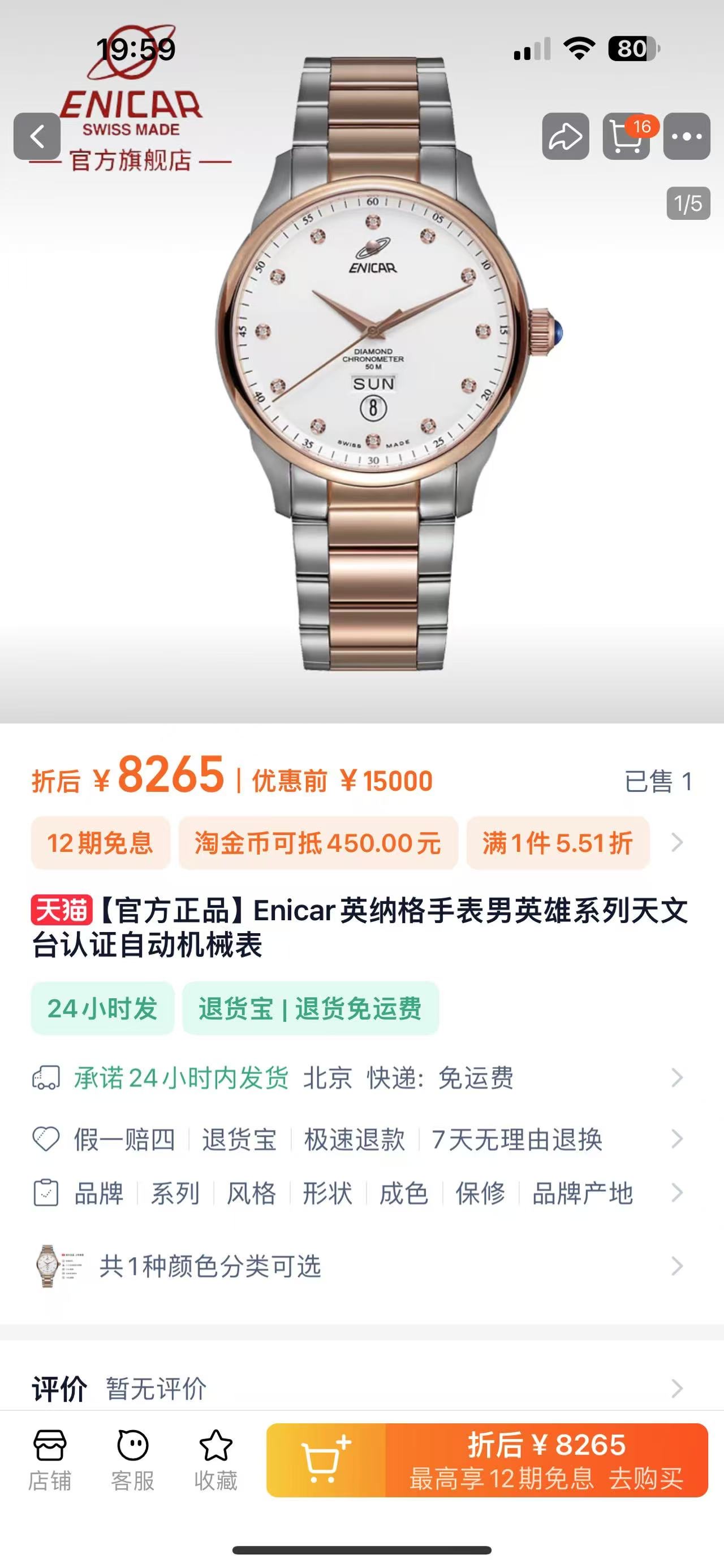724x1568 pixels.
Task: Tap the 淘金币可抵450.00元 coupon chip
Action: click(x=317, y=843)
